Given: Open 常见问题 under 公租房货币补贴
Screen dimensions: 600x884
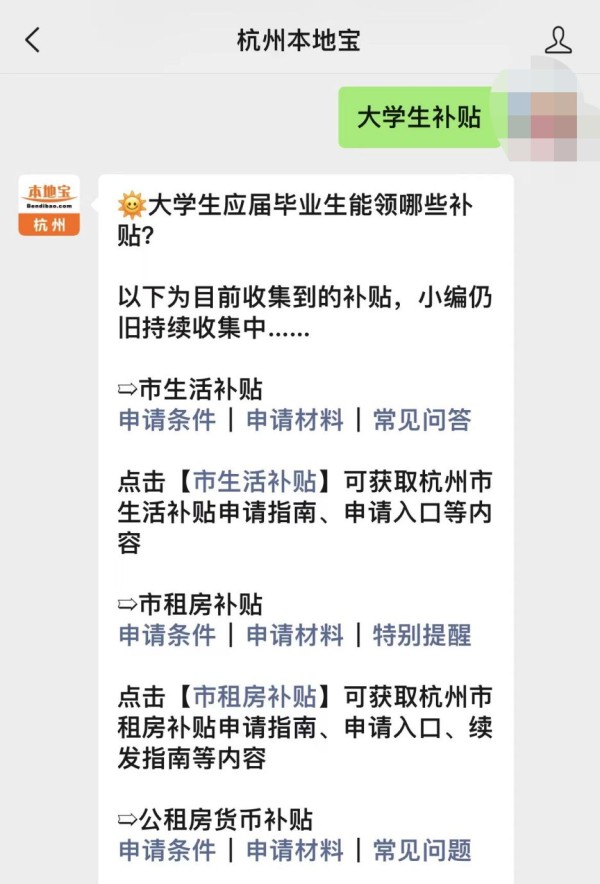Looking at the screenshot, I should click(x=422, y=851).
